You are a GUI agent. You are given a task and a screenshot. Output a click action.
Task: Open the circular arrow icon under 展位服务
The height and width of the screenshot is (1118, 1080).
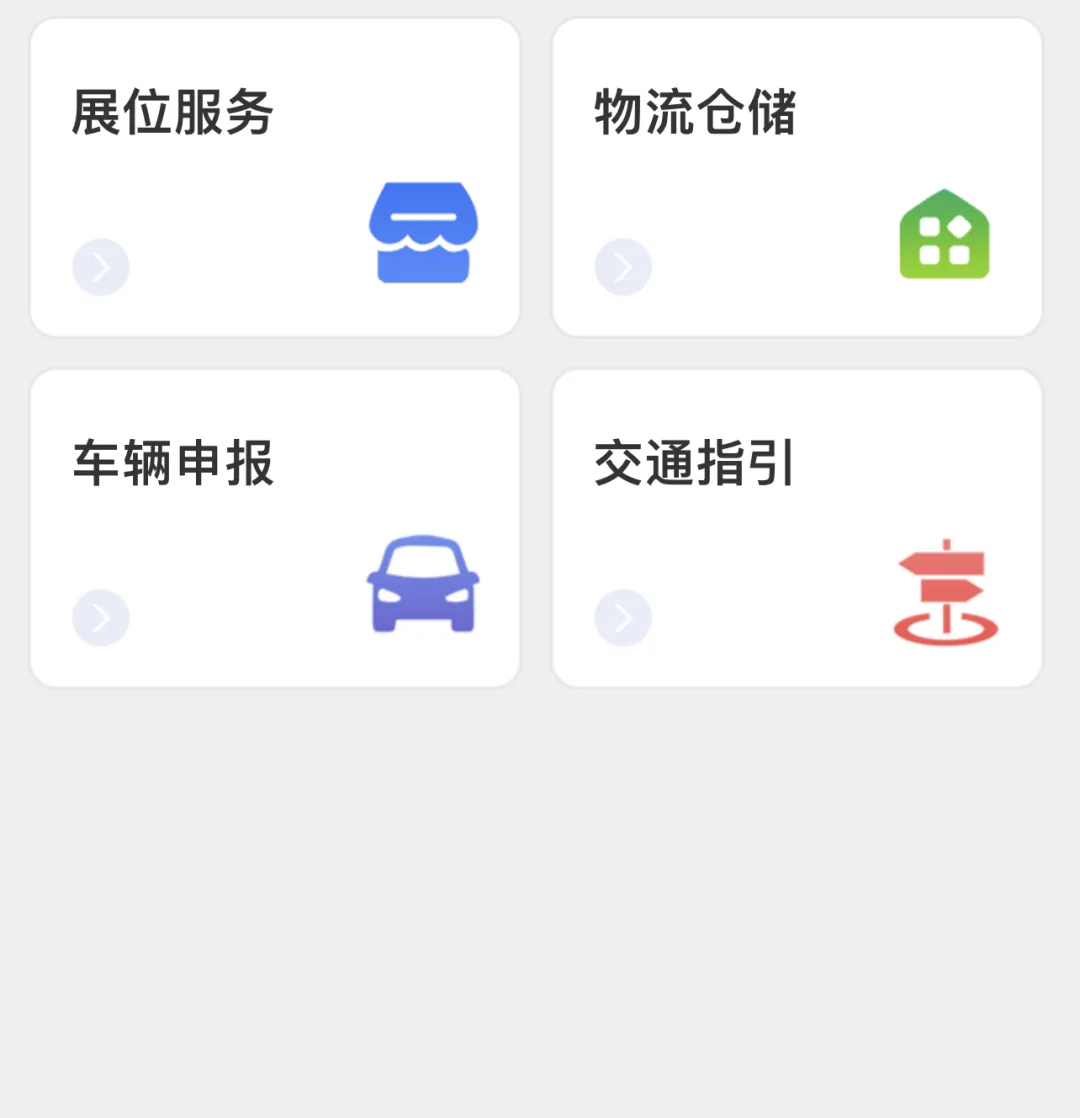100,266
